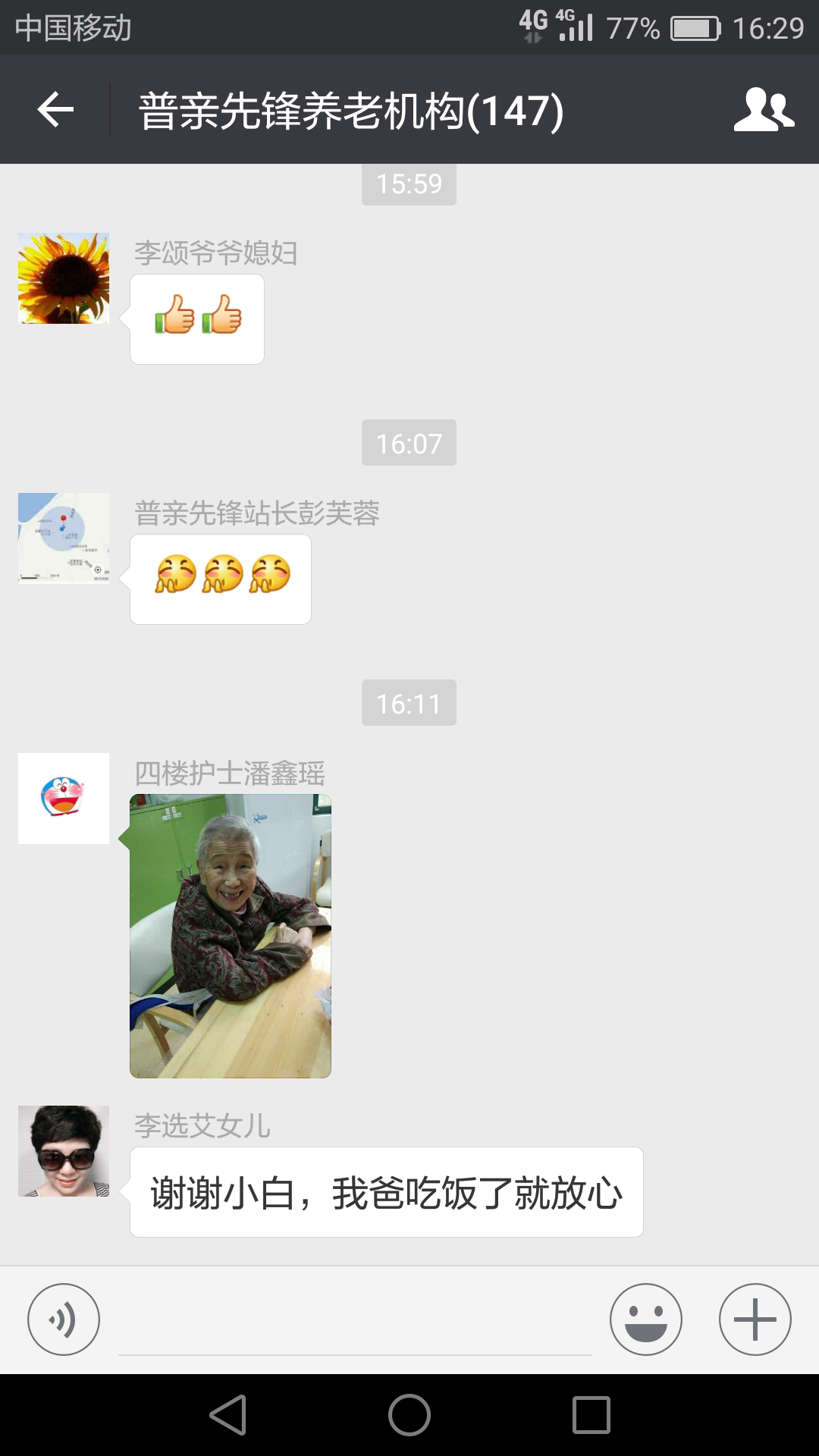Open the recent apps overview
819x1456 pixels.
click(x=591, y=1415)
